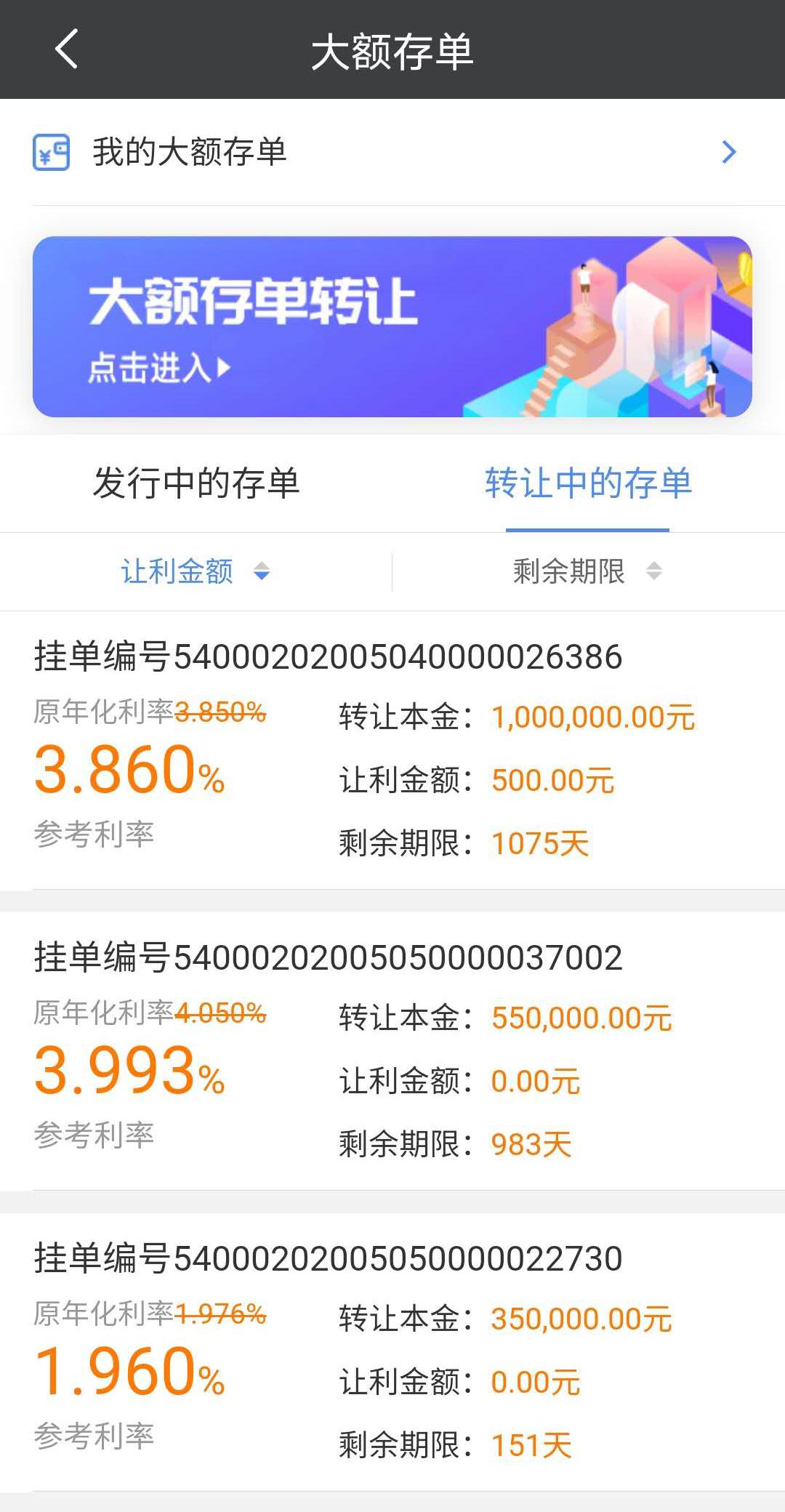Open 我的大额存单 section
785x1512 pixels.
pyautogui.click(x=191, y=153)
